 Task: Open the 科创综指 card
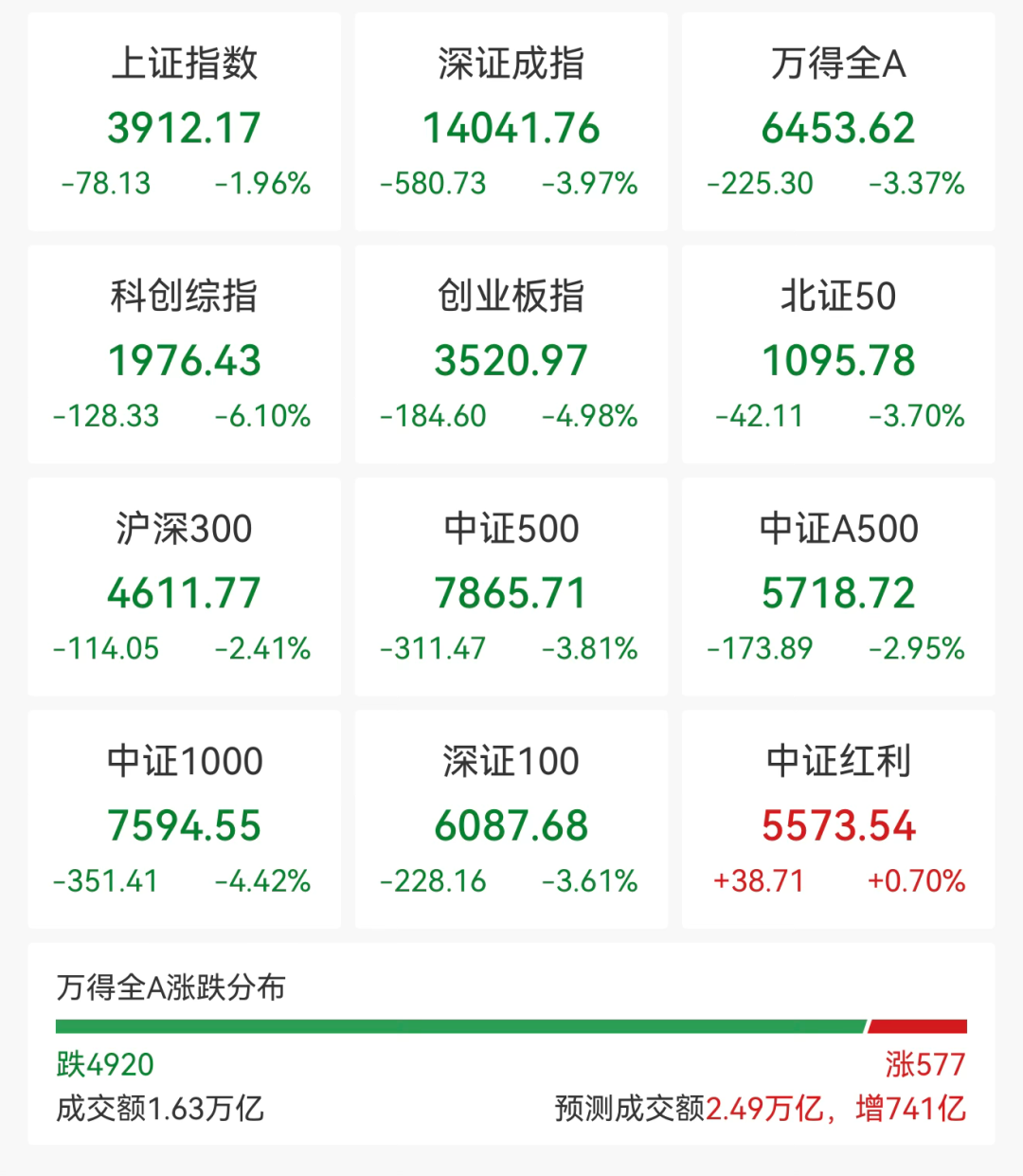tap(185, 354)
